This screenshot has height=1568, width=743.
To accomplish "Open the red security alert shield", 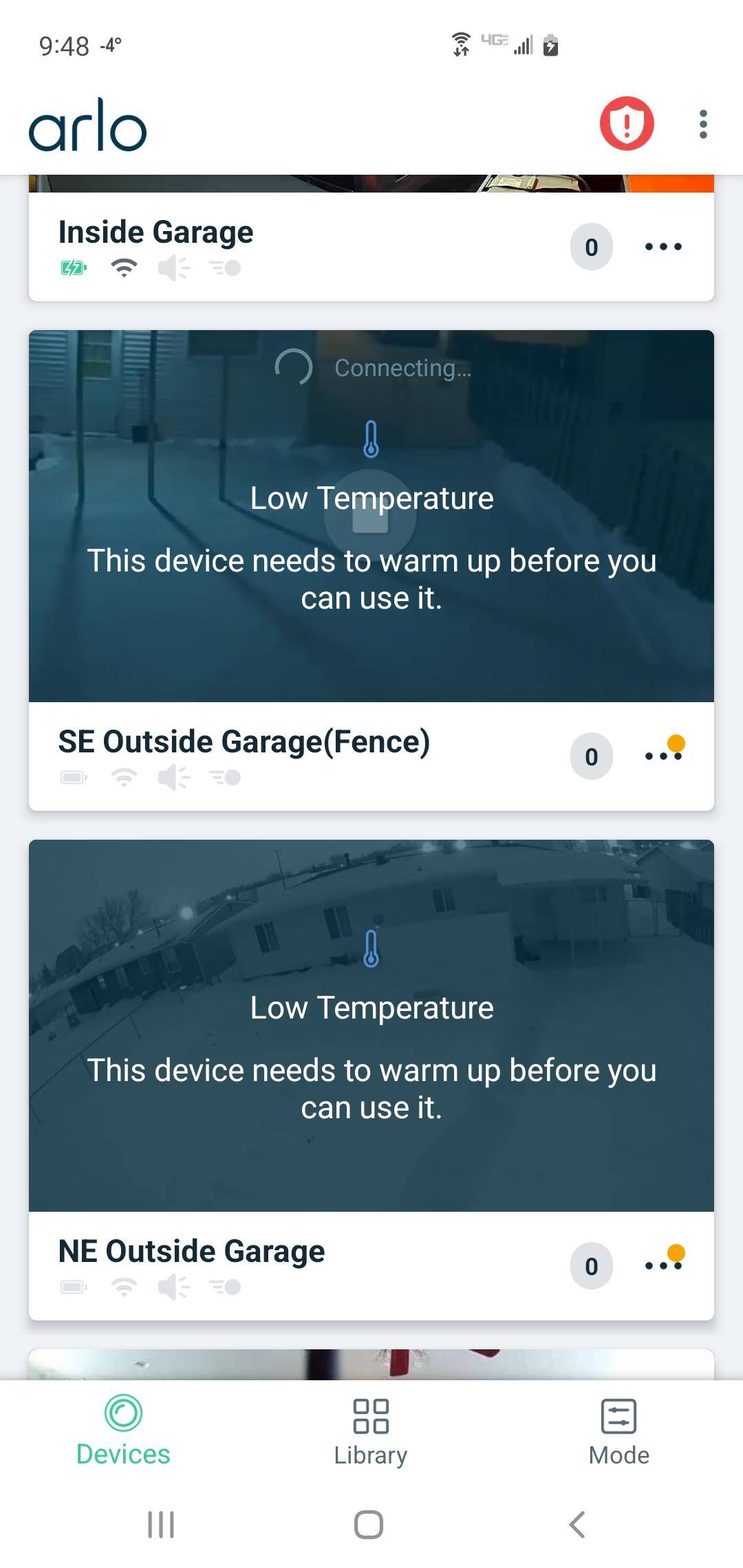I will pyautogui.click(x=626, y=124).
